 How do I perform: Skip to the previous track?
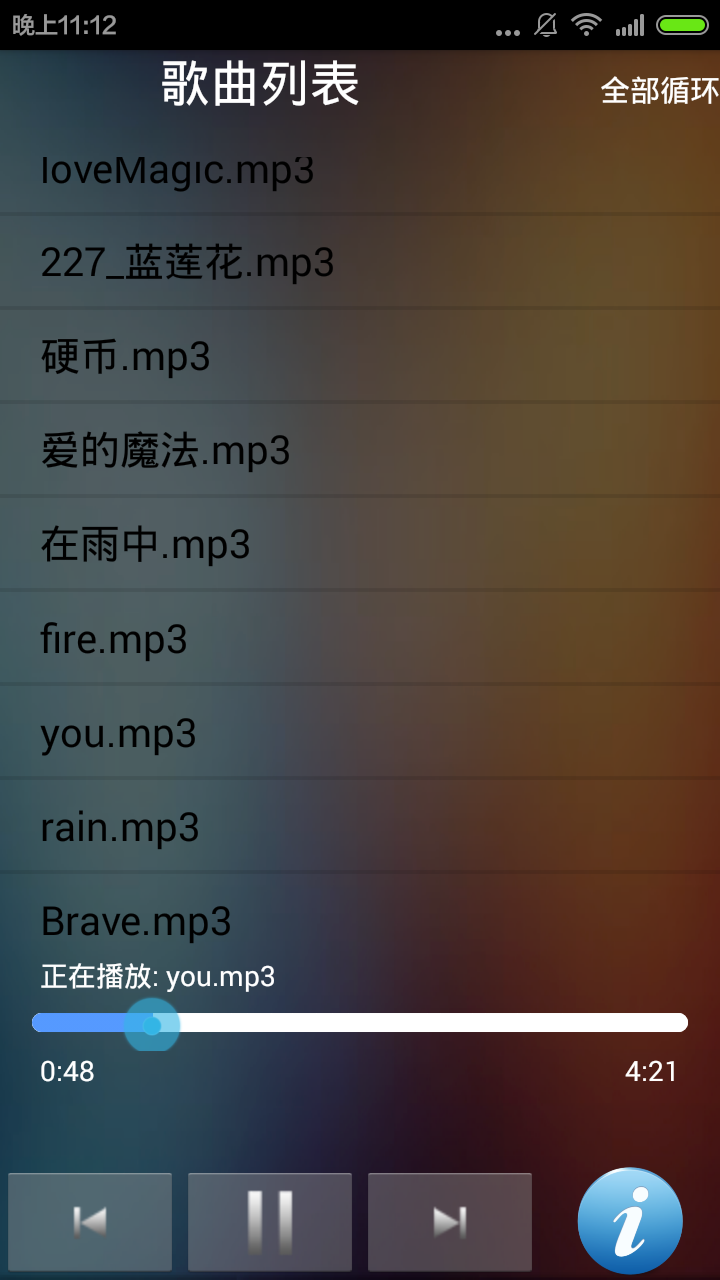pyautogui.click(x=90, y=1221)
